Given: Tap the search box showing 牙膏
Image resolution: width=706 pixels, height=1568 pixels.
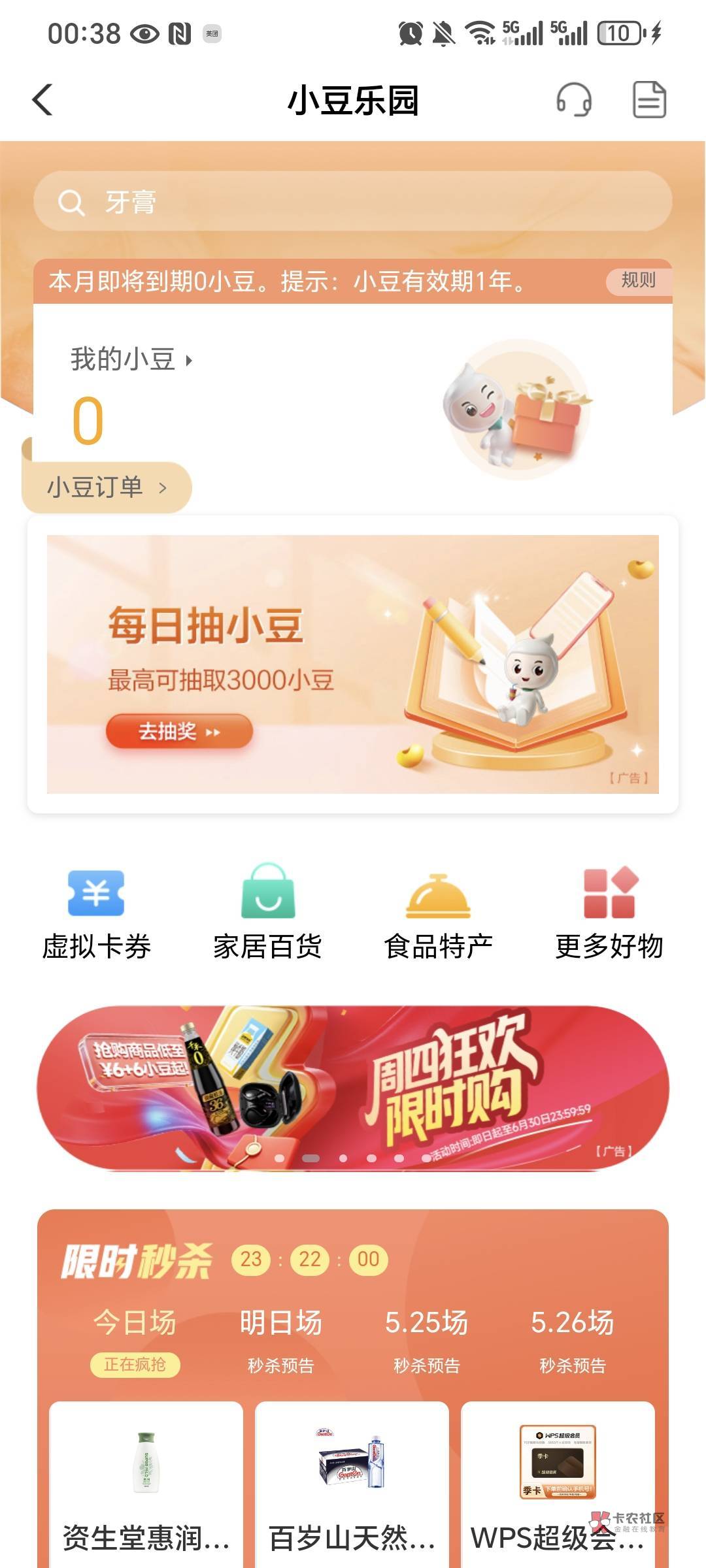Looking at the screenshot, I should [353, 201].
